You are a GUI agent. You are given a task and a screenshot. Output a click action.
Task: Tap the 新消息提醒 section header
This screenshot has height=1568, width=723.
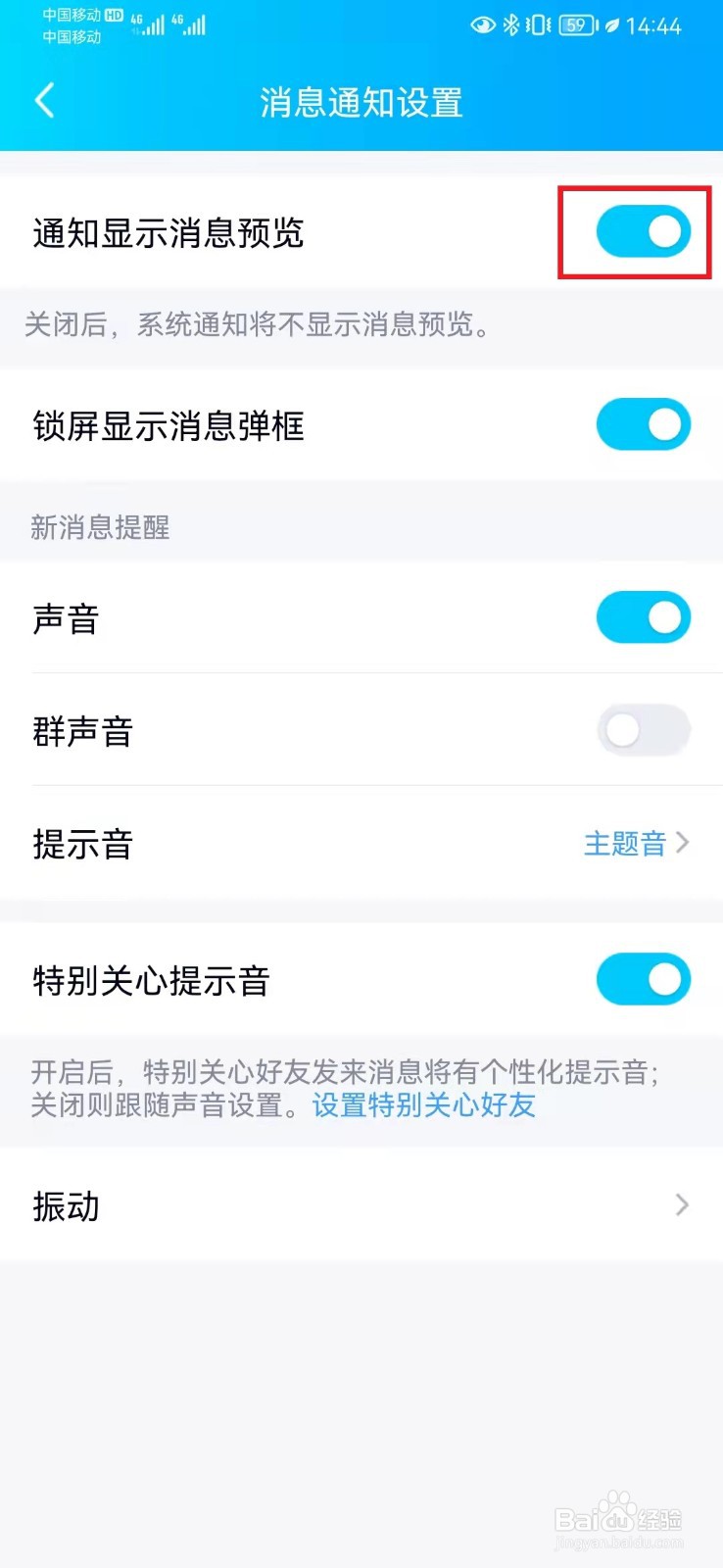pyautogui.click(x=98, y=528)
